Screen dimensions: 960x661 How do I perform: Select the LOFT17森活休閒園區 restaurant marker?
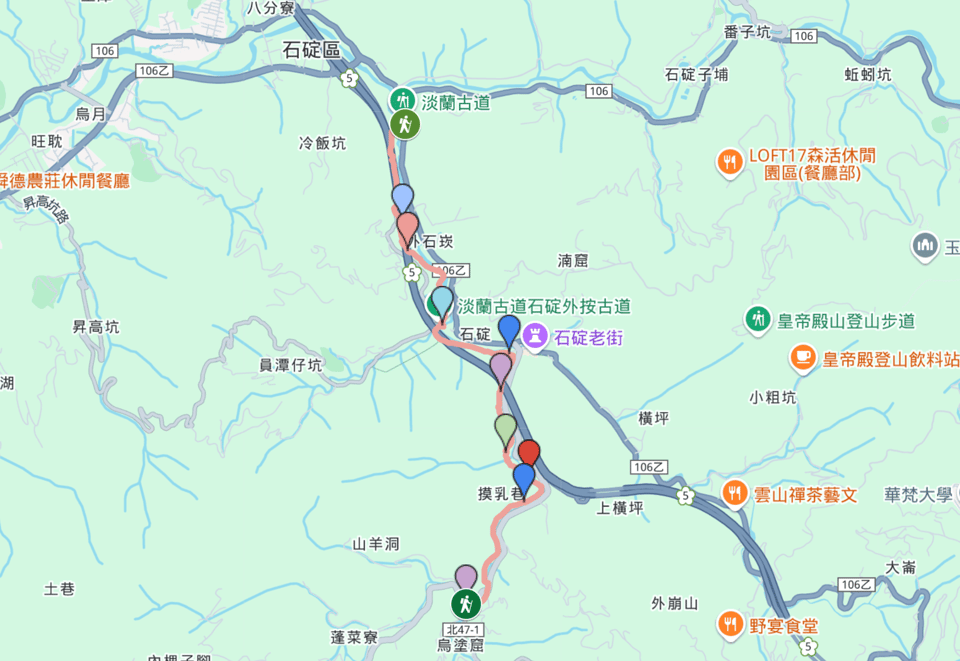click(731, 160)
